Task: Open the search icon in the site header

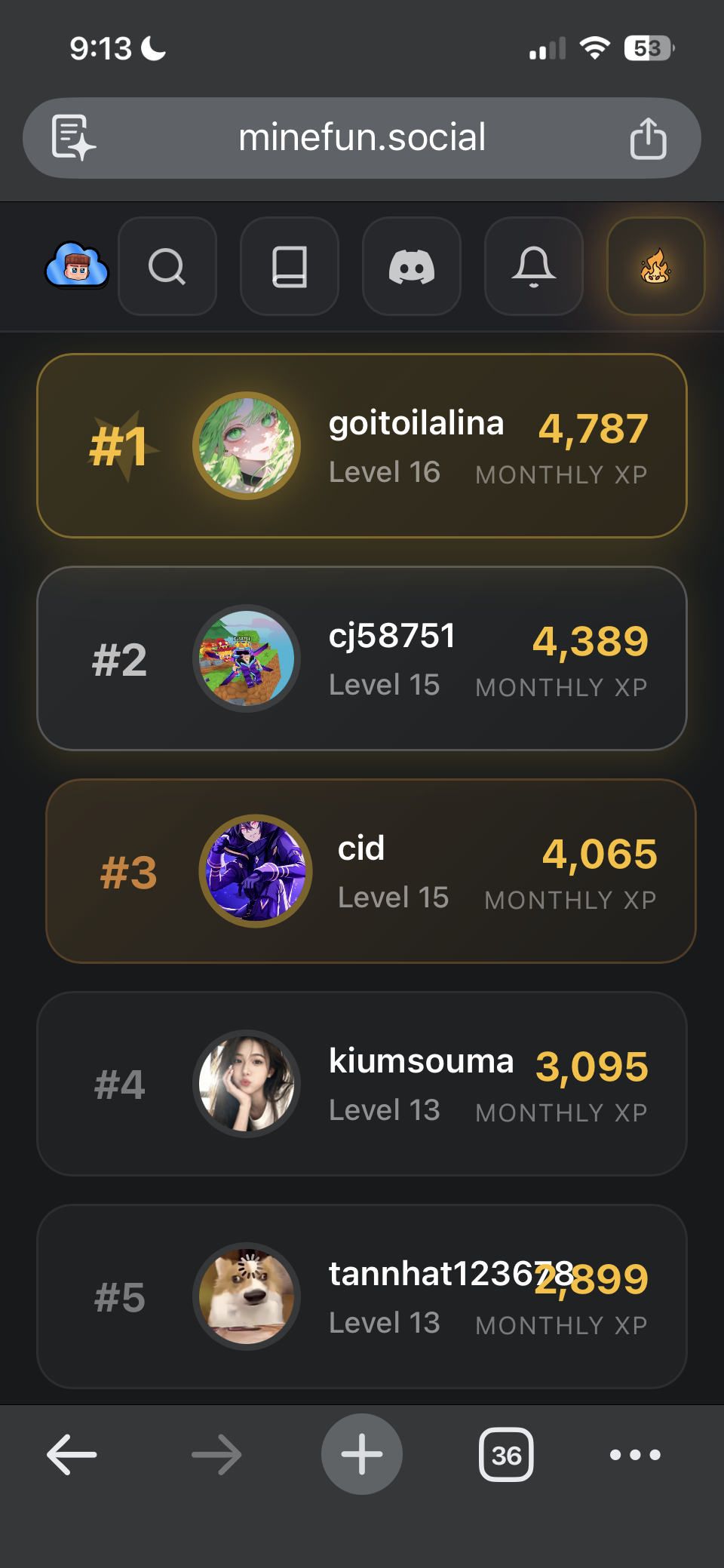Action: point(167,266)
